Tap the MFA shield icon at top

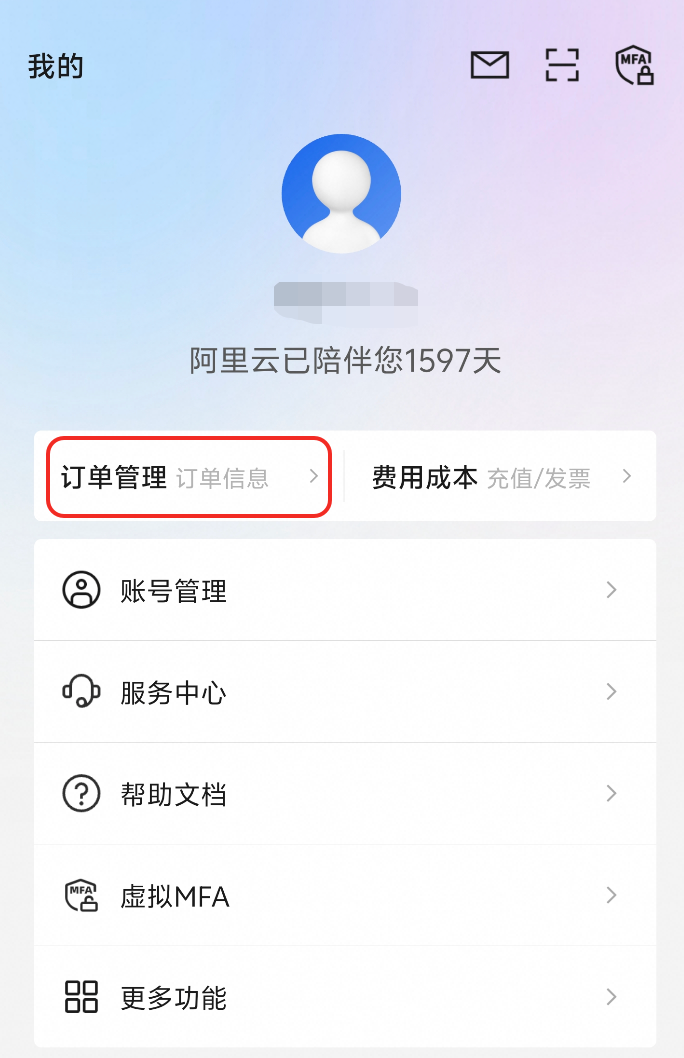pos(634,66)
